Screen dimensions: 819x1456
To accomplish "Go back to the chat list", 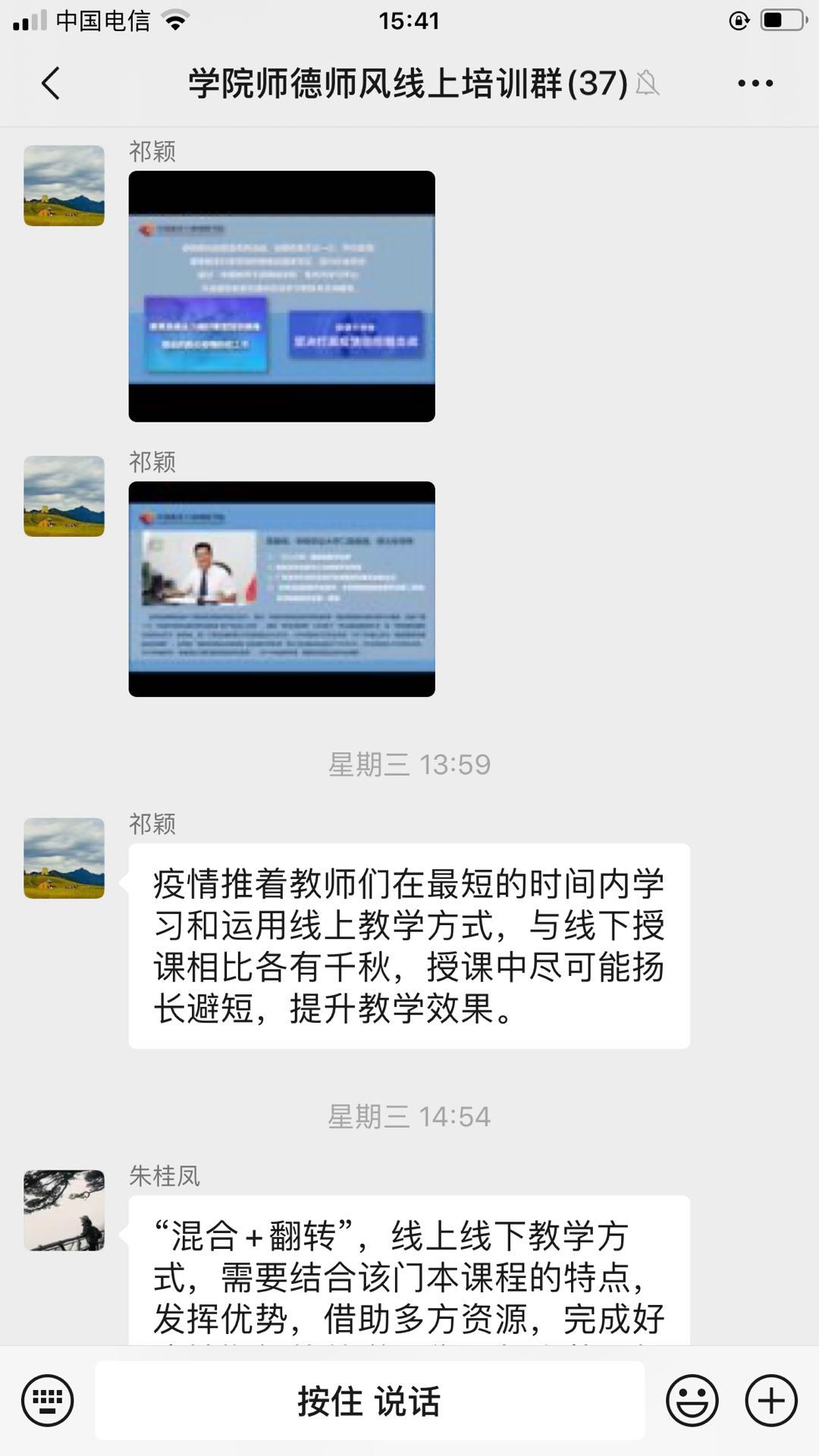I will pyautogui.click(x=51, y=83).
